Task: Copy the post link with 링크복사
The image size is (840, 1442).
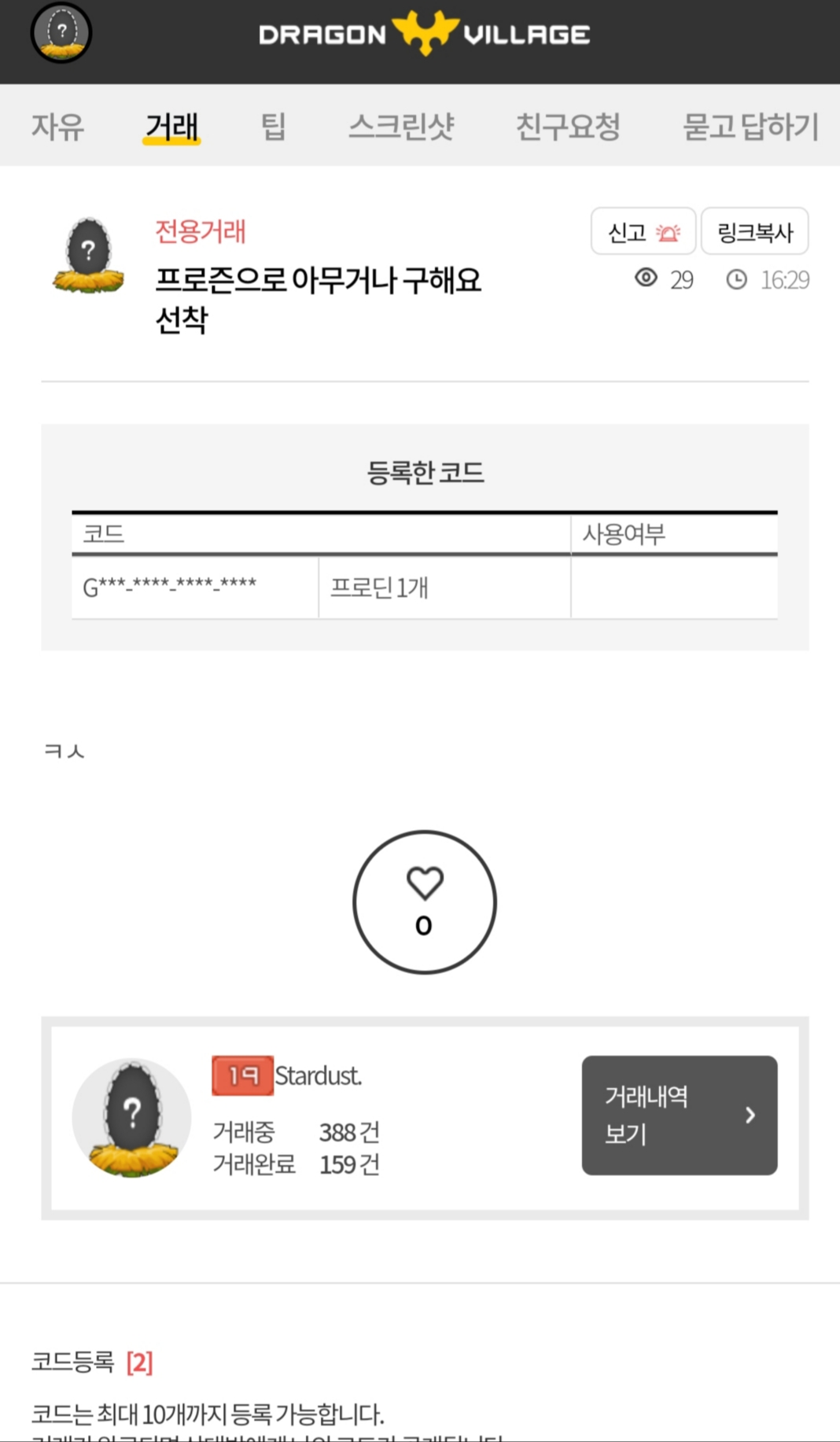Action: [x=755, y=231]
